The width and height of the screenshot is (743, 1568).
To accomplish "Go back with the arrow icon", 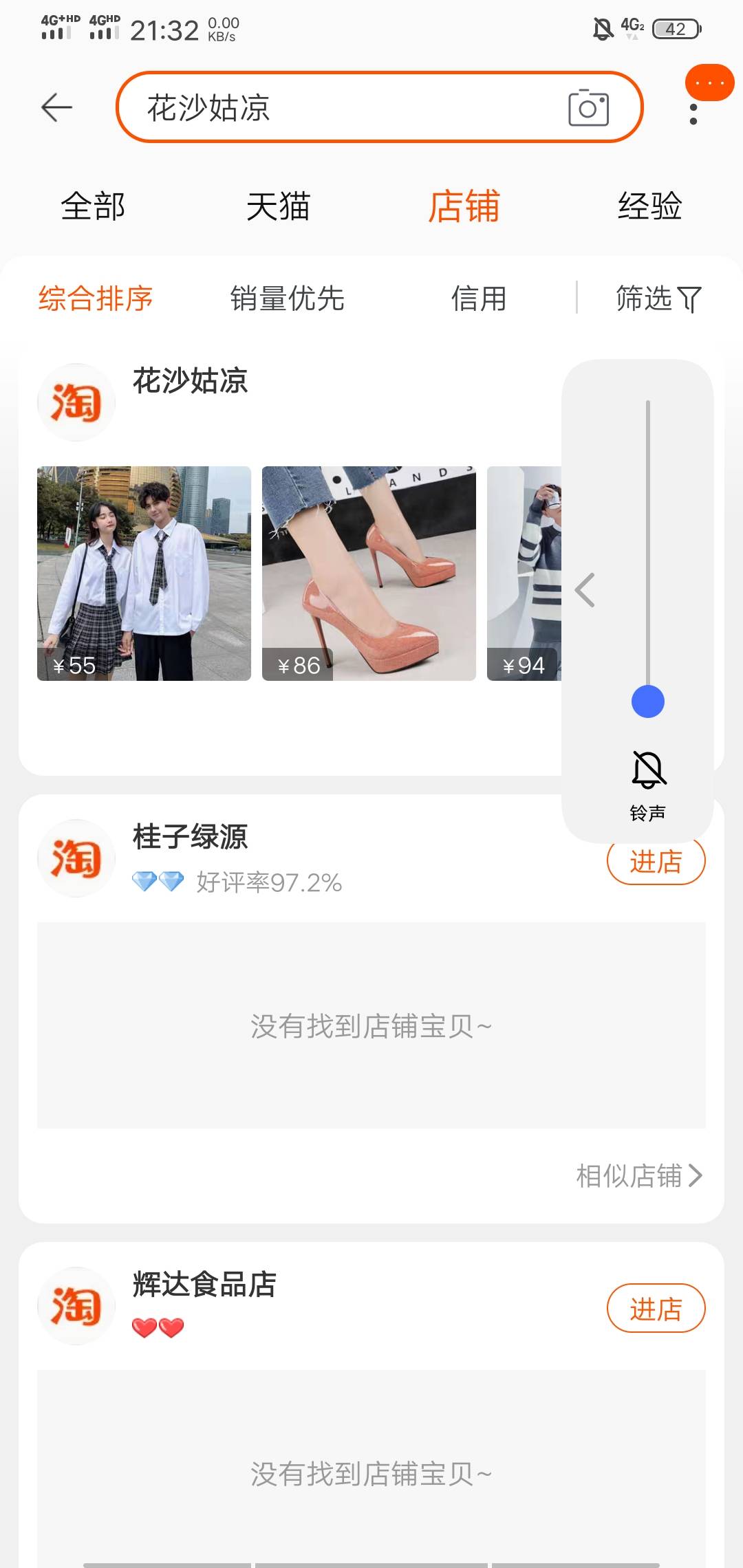I will pos(56,108).
